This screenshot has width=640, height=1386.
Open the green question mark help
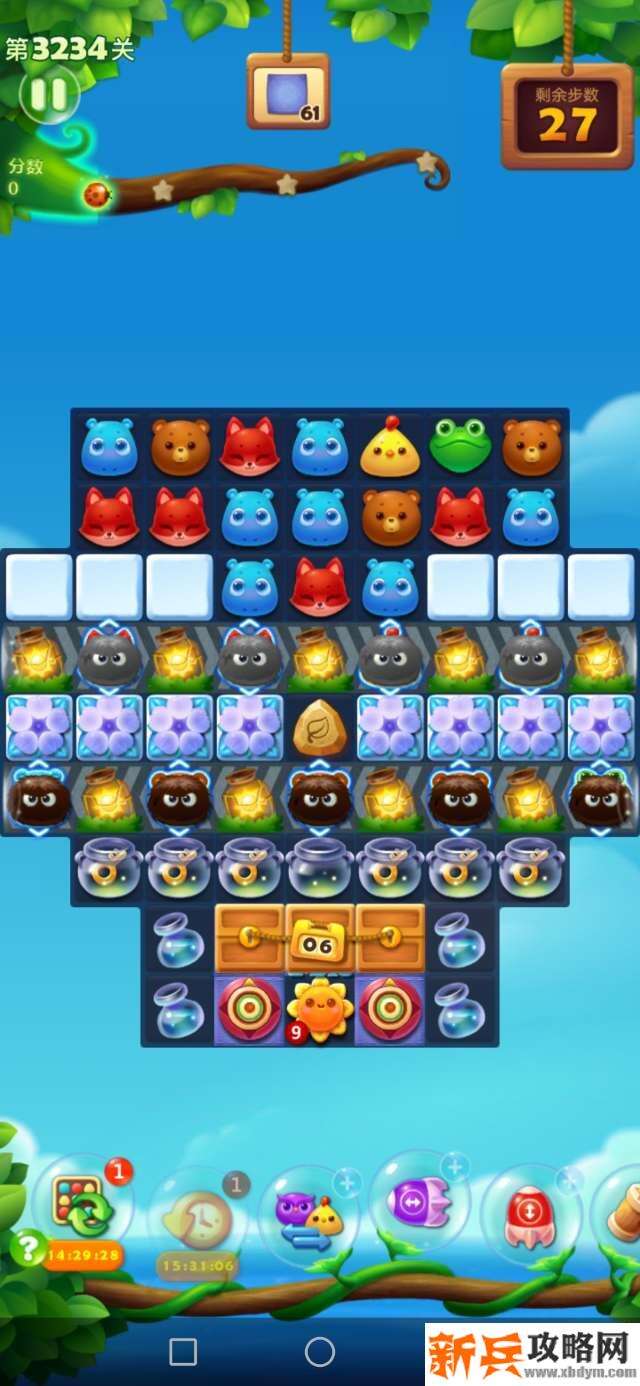click(28, 1247)
